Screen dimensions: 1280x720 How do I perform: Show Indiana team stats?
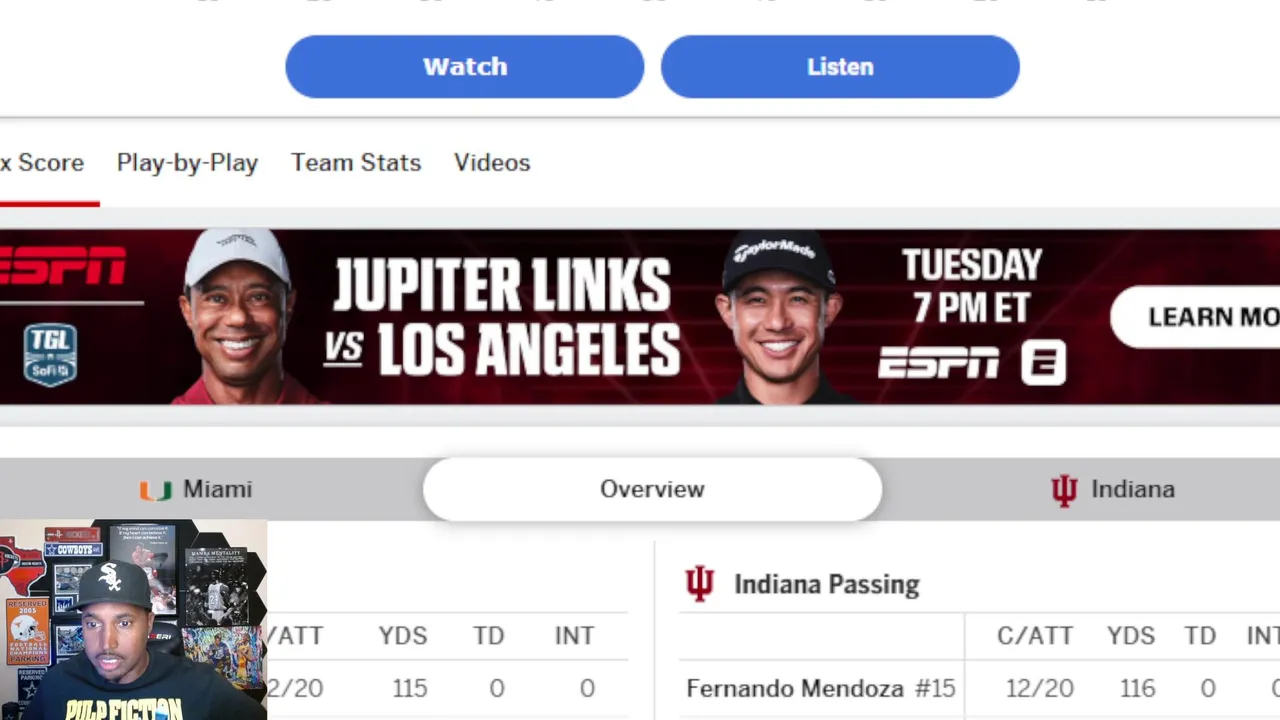1113,489
